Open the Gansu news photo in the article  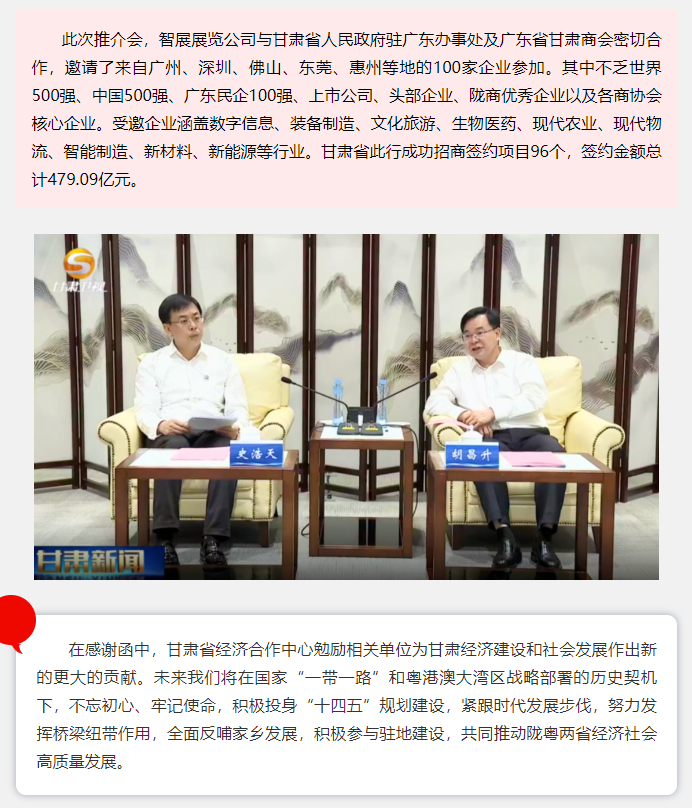tap(346, 407)
